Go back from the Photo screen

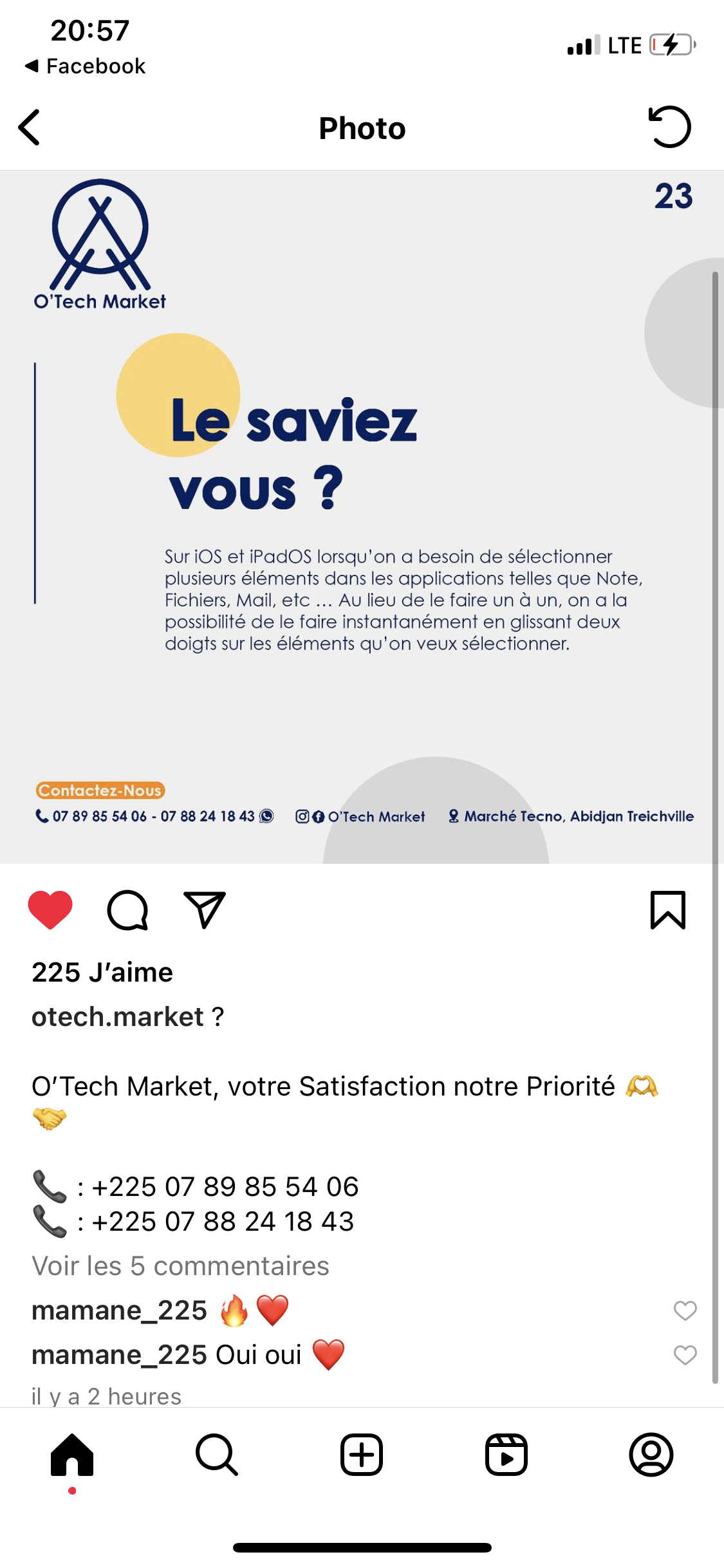30,127
